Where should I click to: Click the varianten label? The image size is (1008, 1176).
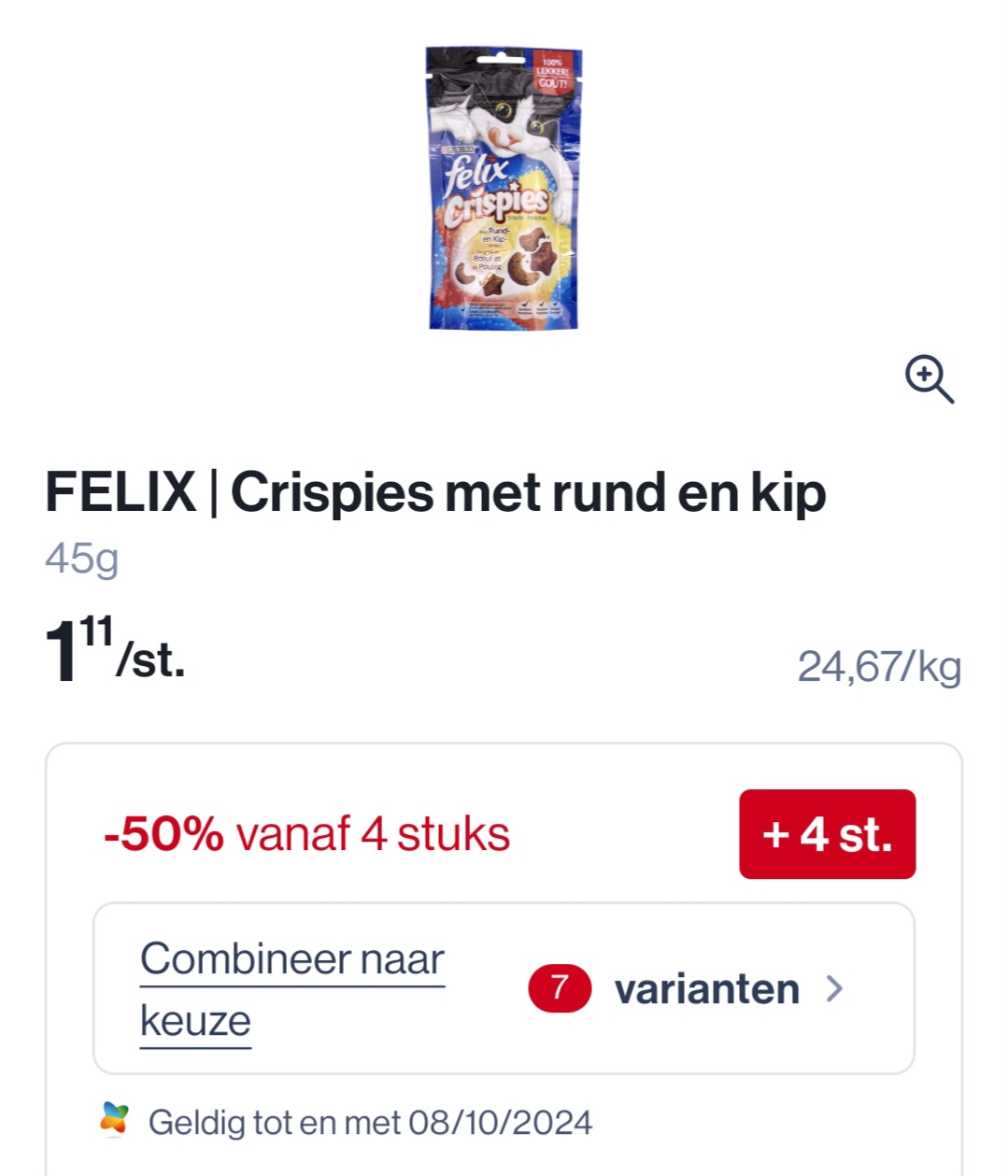[x=708, y=989]
